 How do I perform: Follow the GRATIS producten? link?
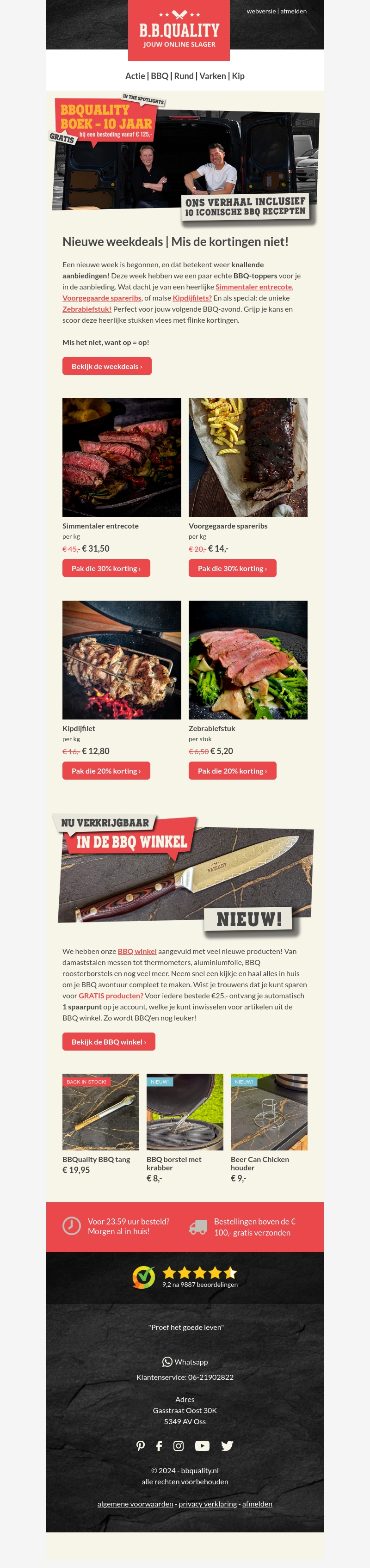point(111,996)
